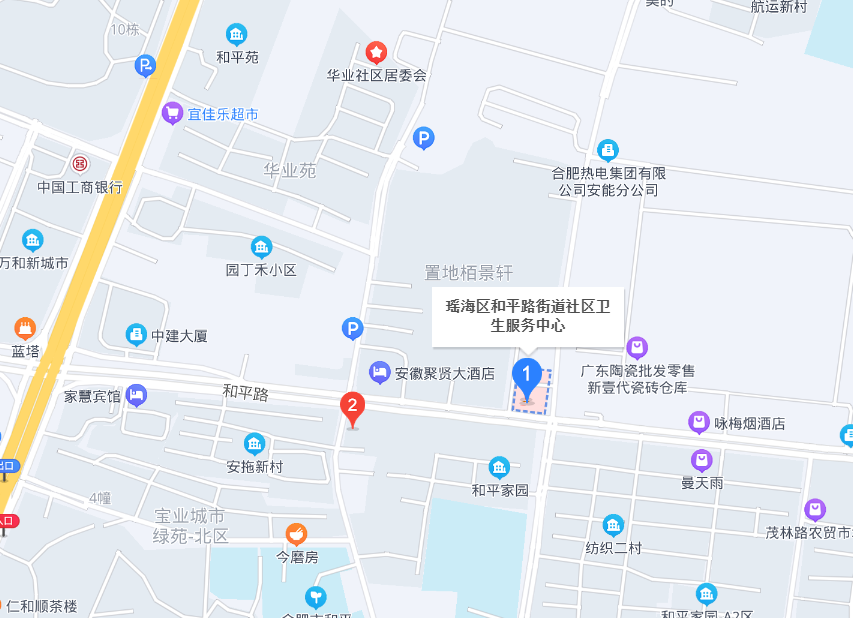This screenshot has height=618, width=853.
Task: Select the 和平家园 residence point
Action: click(499, 467)
